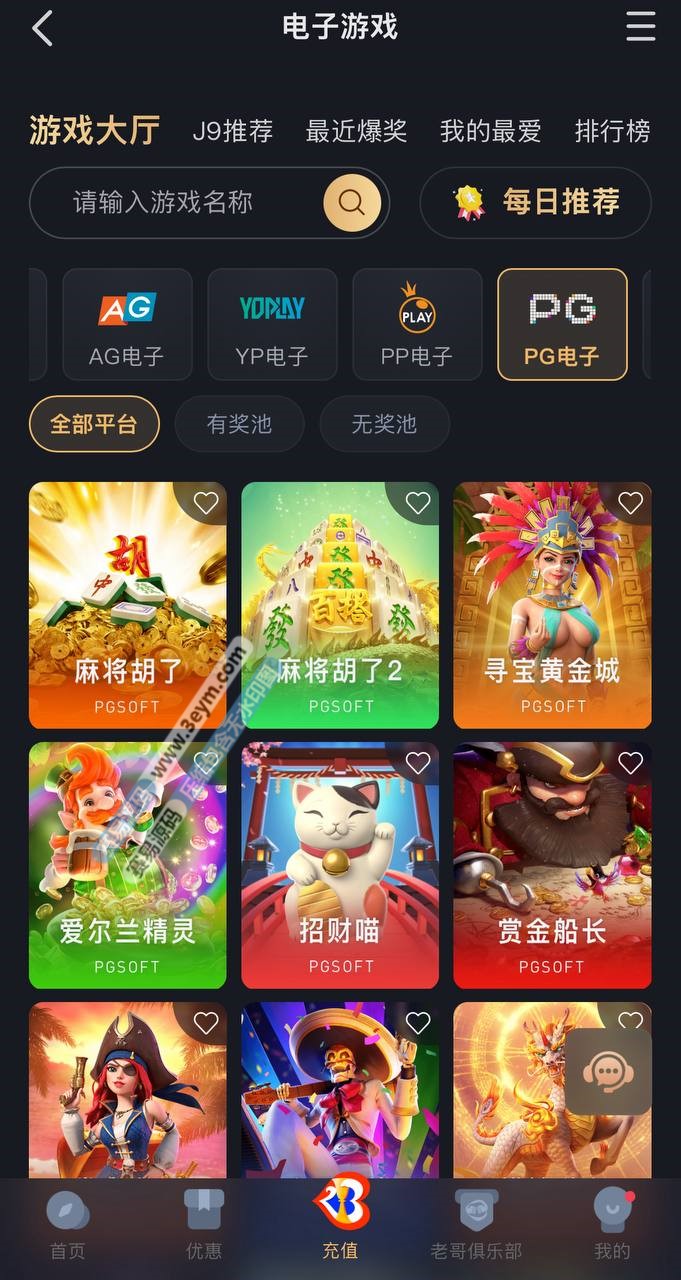Go to the 充值 tab
Image resolution: width=681 pixels, height=1280 pixels.
point(340,1220)
